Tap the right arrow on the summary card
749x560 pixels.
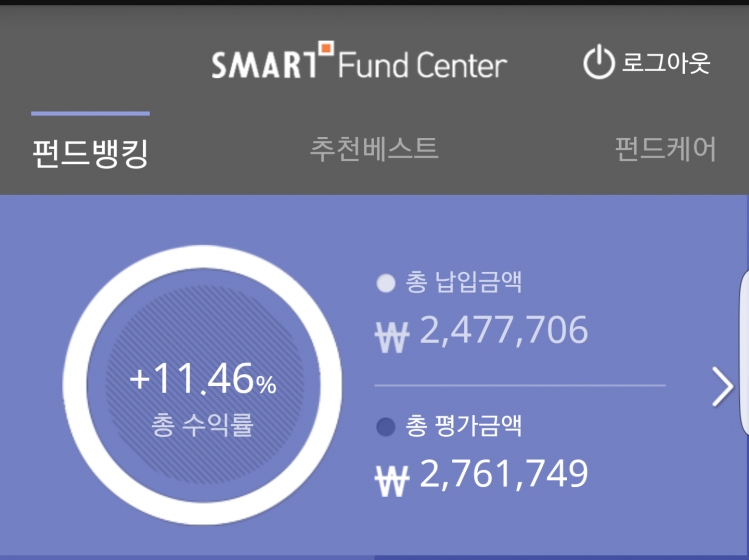tap(722, 387)
